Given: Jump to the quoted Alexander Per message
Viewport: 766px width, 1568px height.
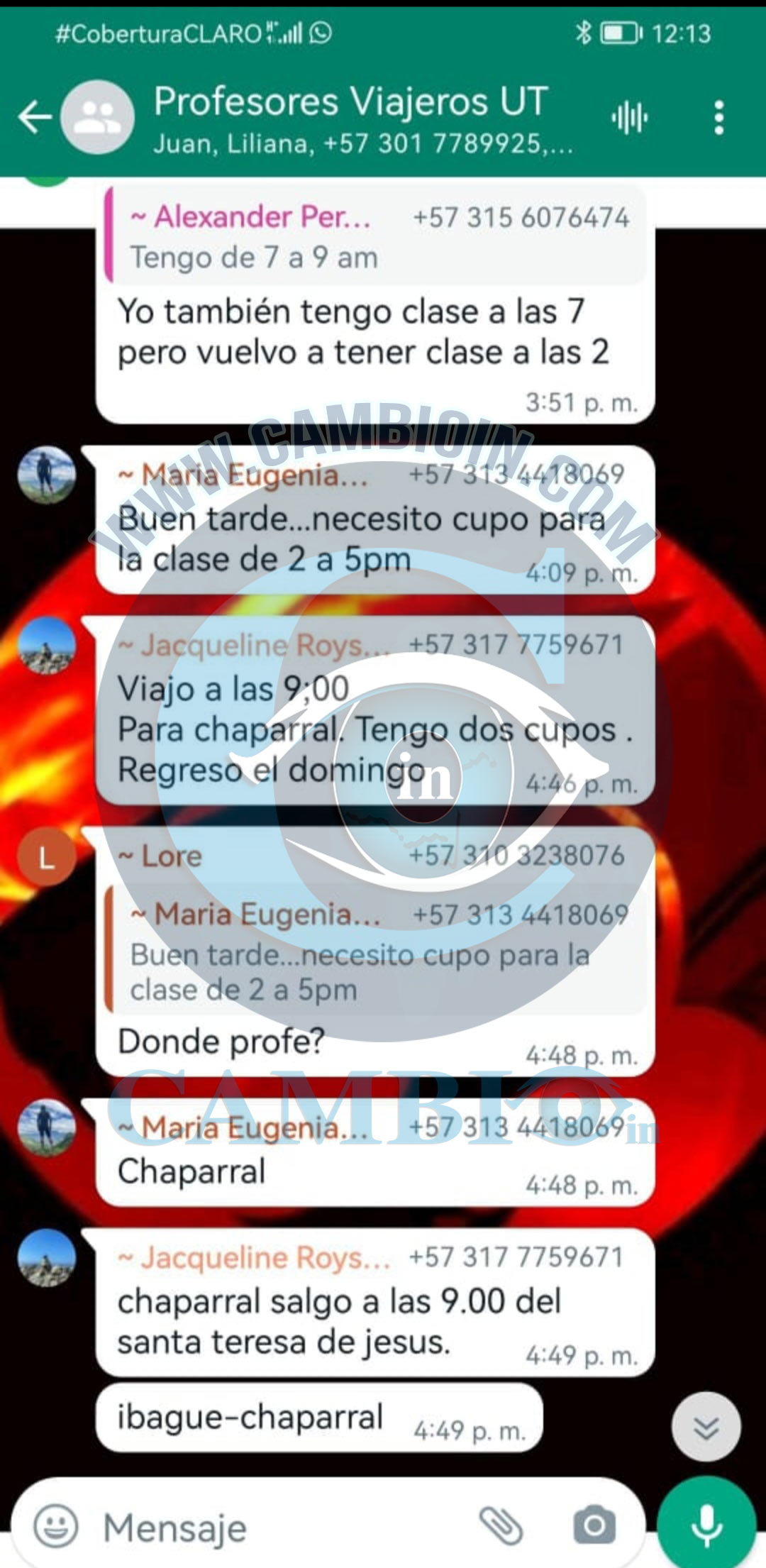Looking at the screenshot, I should pos(376,236).
